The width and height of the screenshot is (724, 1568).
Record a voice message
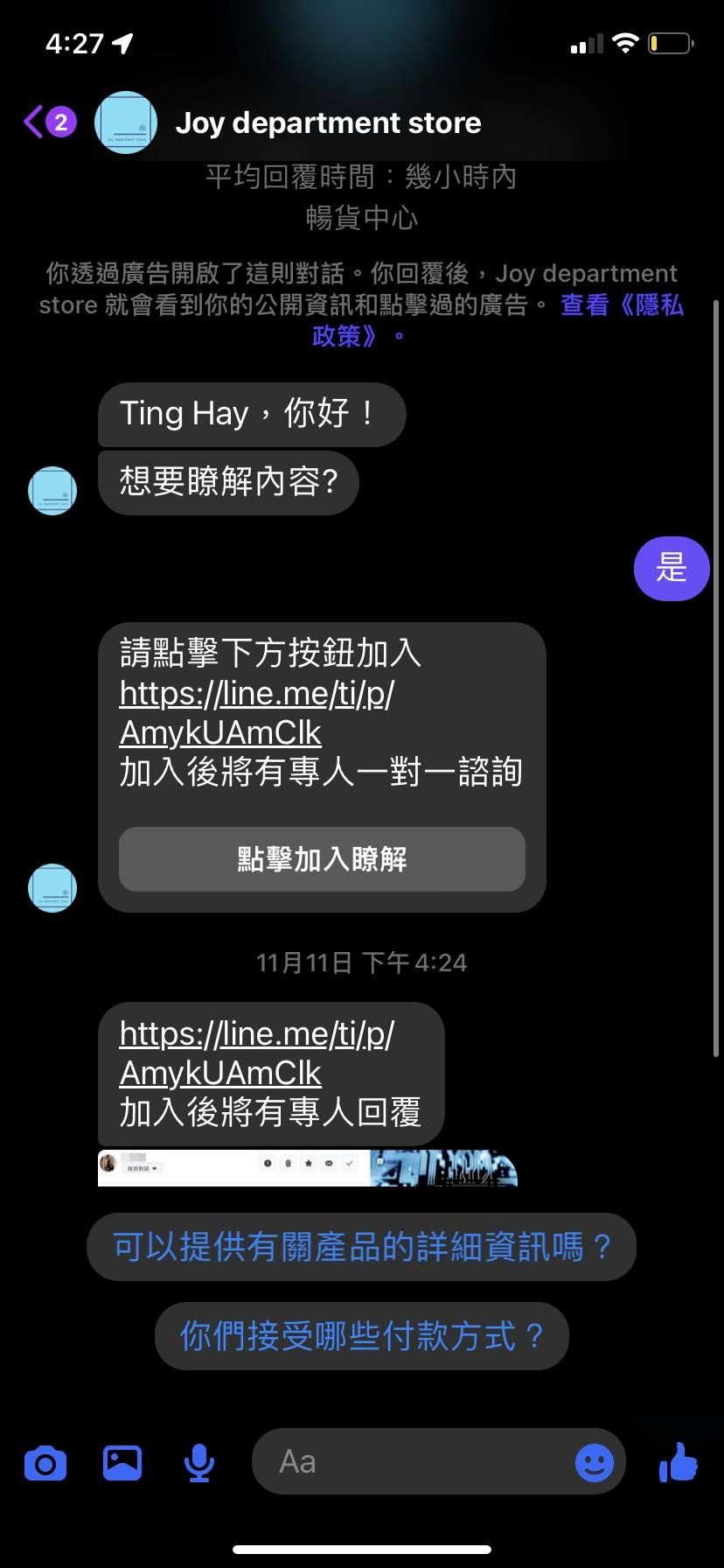tap(199, 1463)
